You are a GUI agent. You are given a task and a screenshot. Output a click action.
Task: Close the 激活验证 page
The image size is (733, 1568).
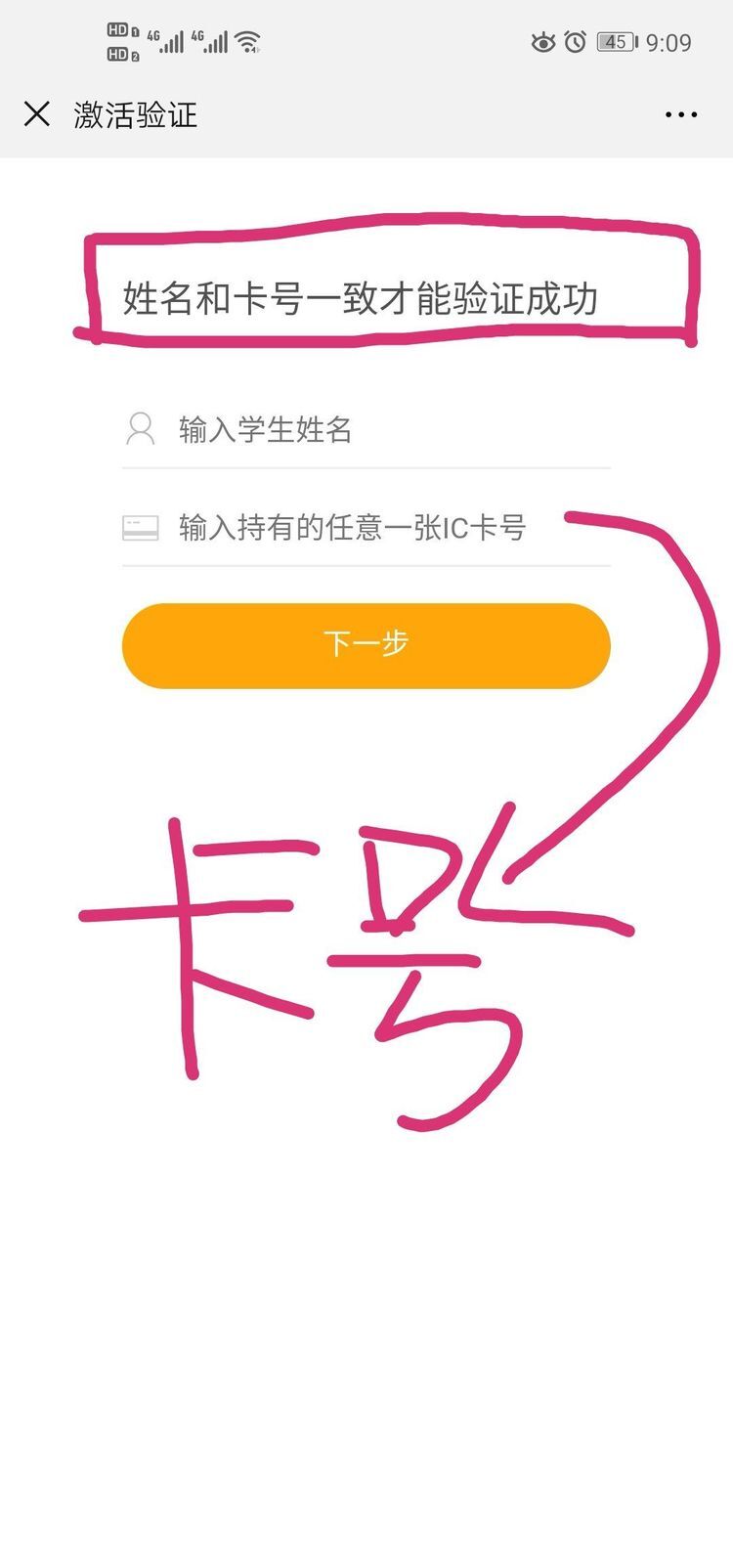coord(37,114)
